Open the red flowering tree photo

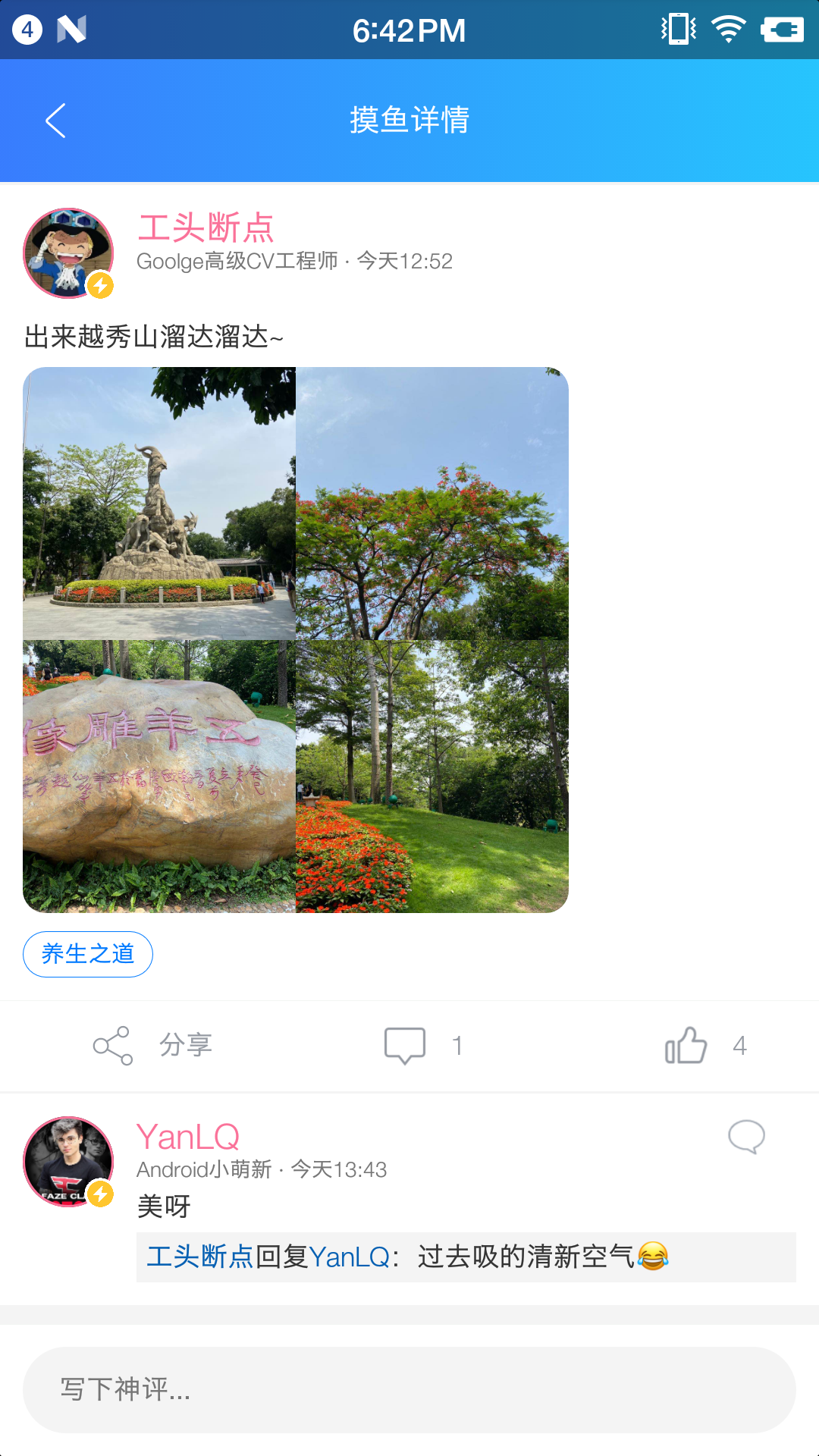pyautogui.click(x=432, y=504)
